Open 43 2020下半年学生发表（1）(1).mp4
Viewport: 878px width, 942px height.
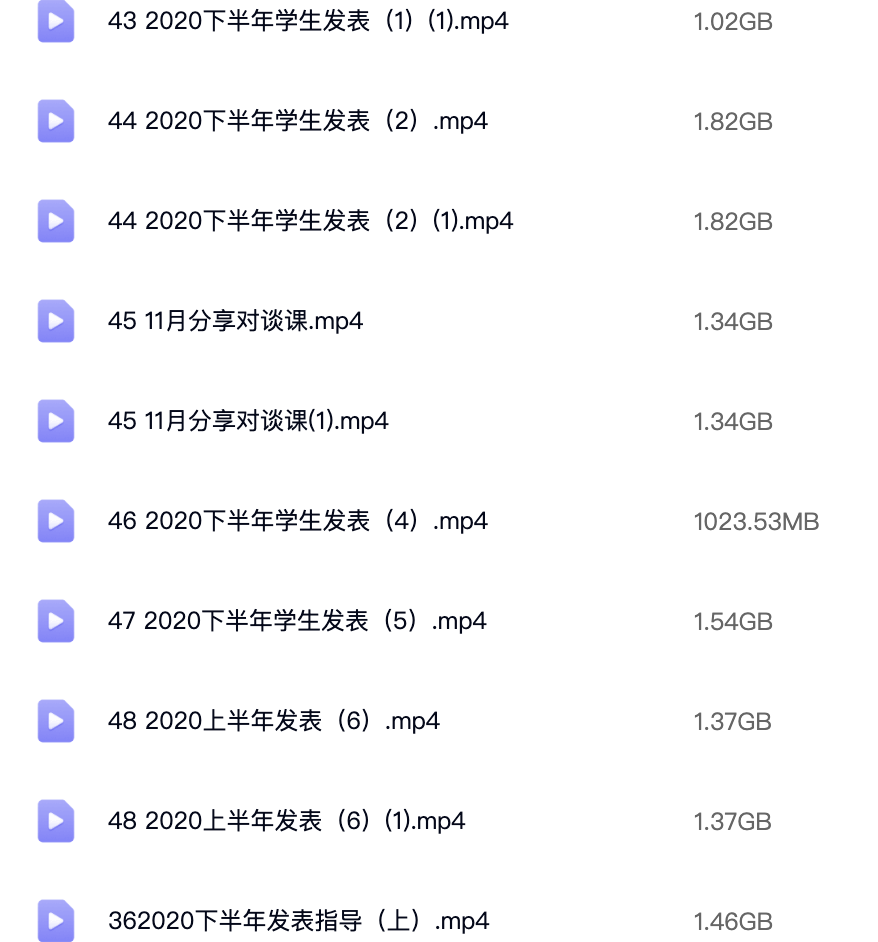coord(308,21)
